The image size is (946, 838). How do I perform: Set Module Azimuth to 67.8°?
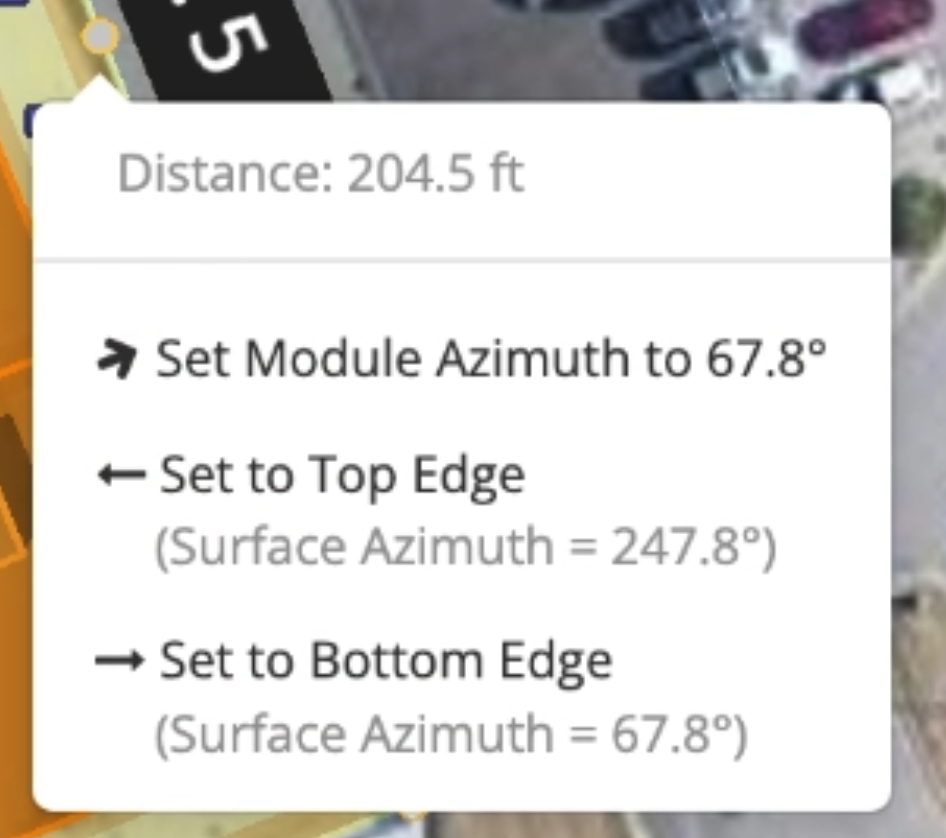point(462,359)
